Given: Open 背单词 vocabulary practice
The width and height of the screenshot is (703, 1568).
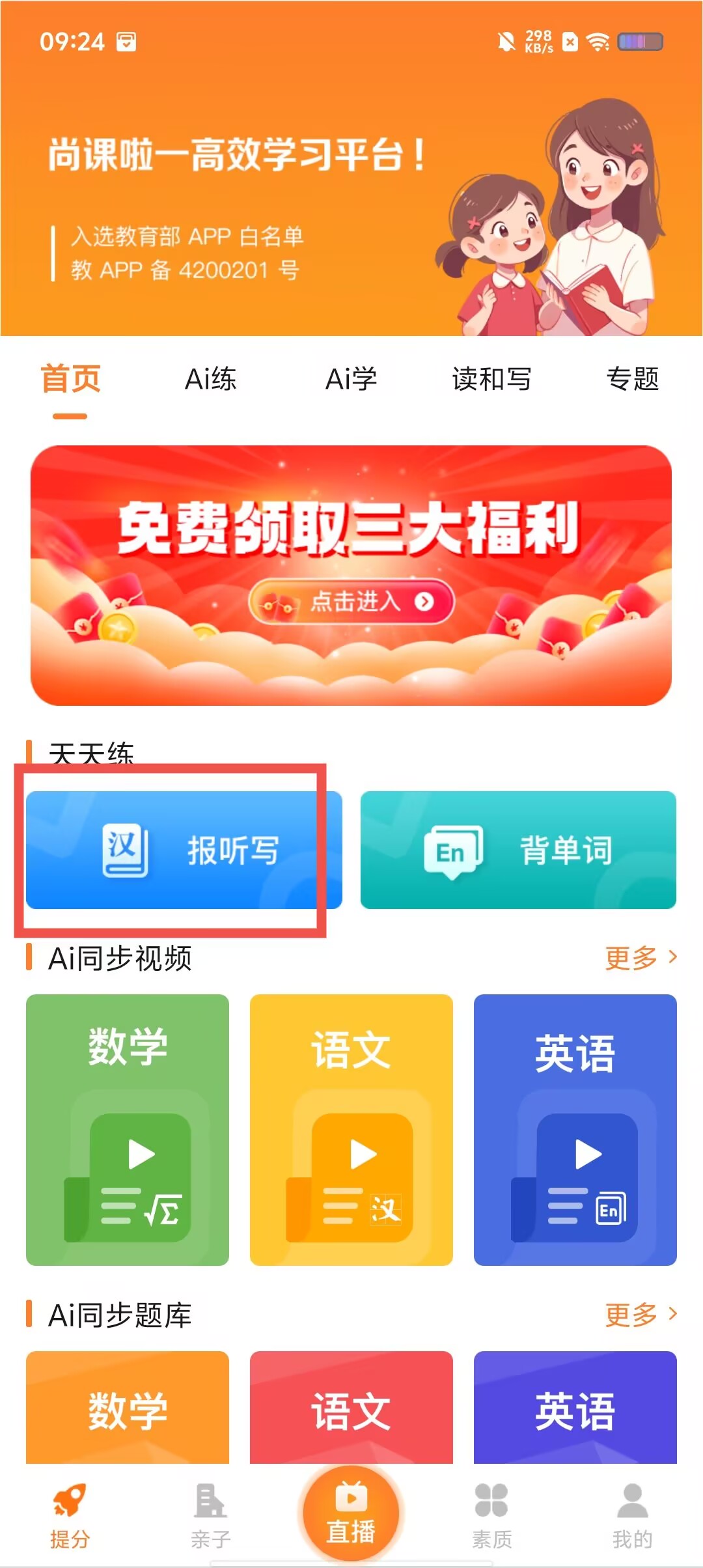Looking at the screenshot, I should 518,850.
